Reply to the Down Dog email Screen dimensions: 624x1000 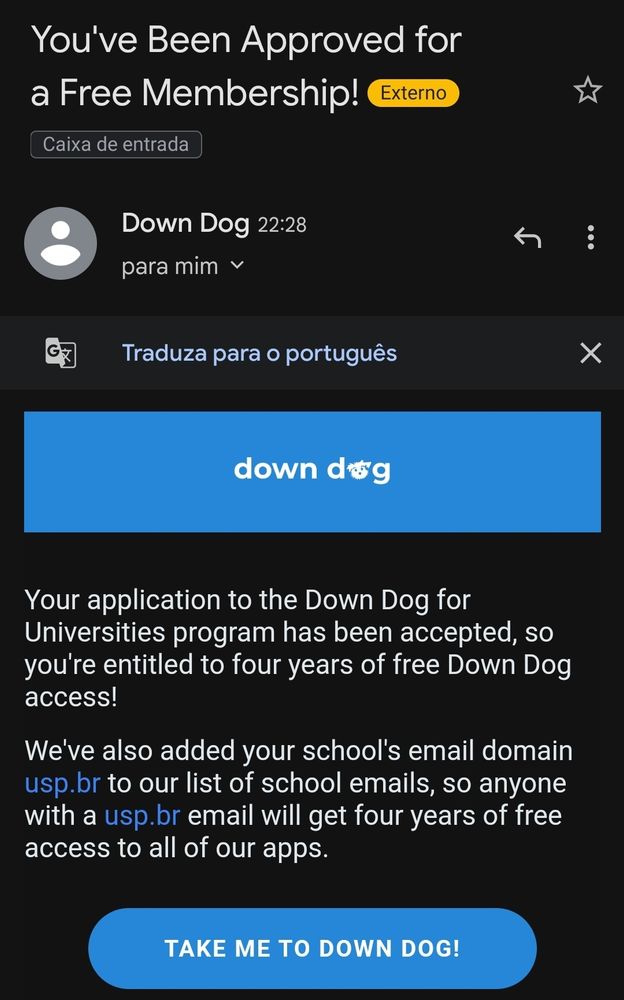[x=527, y=237]
